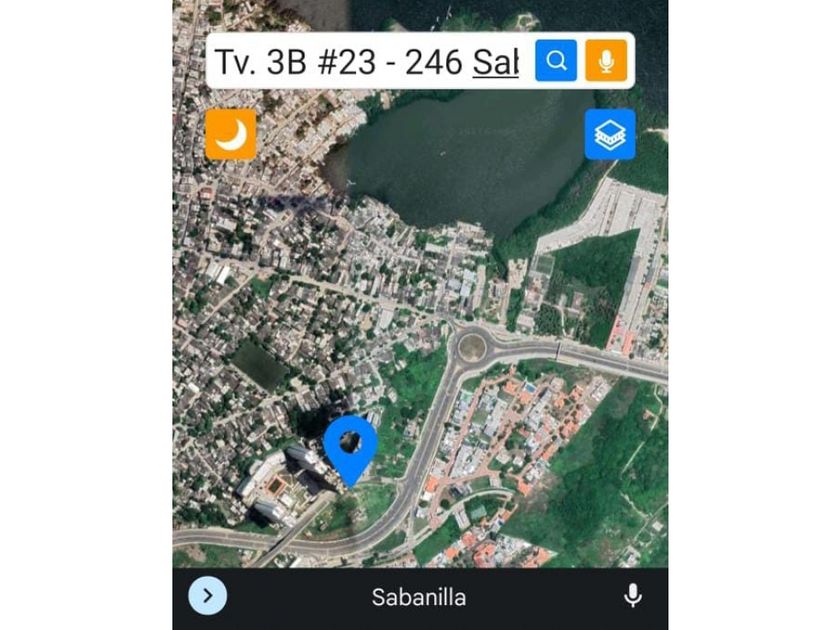Start voice search with orange microphone
840x630 pixels.
(x=606, y=61)
